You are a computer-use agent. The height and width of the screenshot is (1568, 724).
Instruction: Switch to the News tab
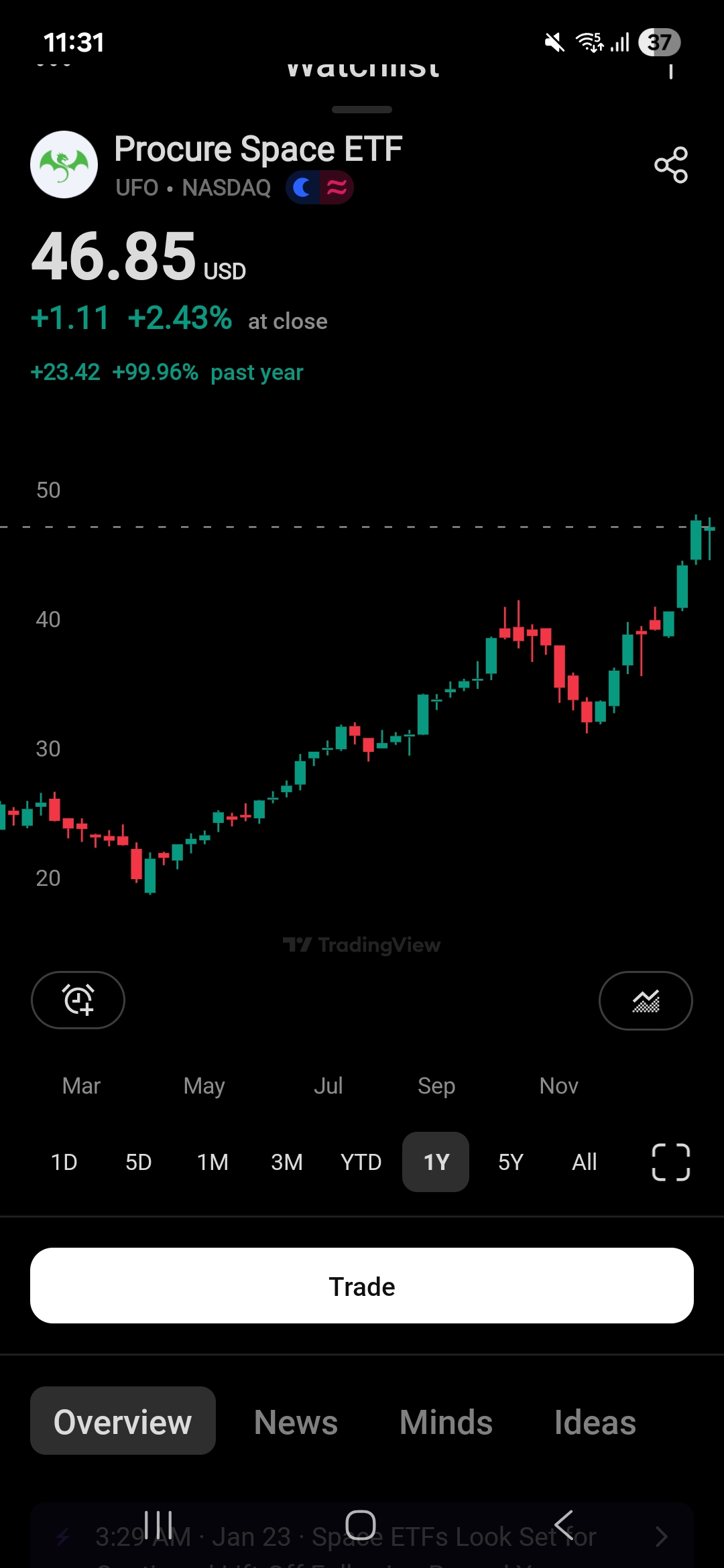[296, 1421]
